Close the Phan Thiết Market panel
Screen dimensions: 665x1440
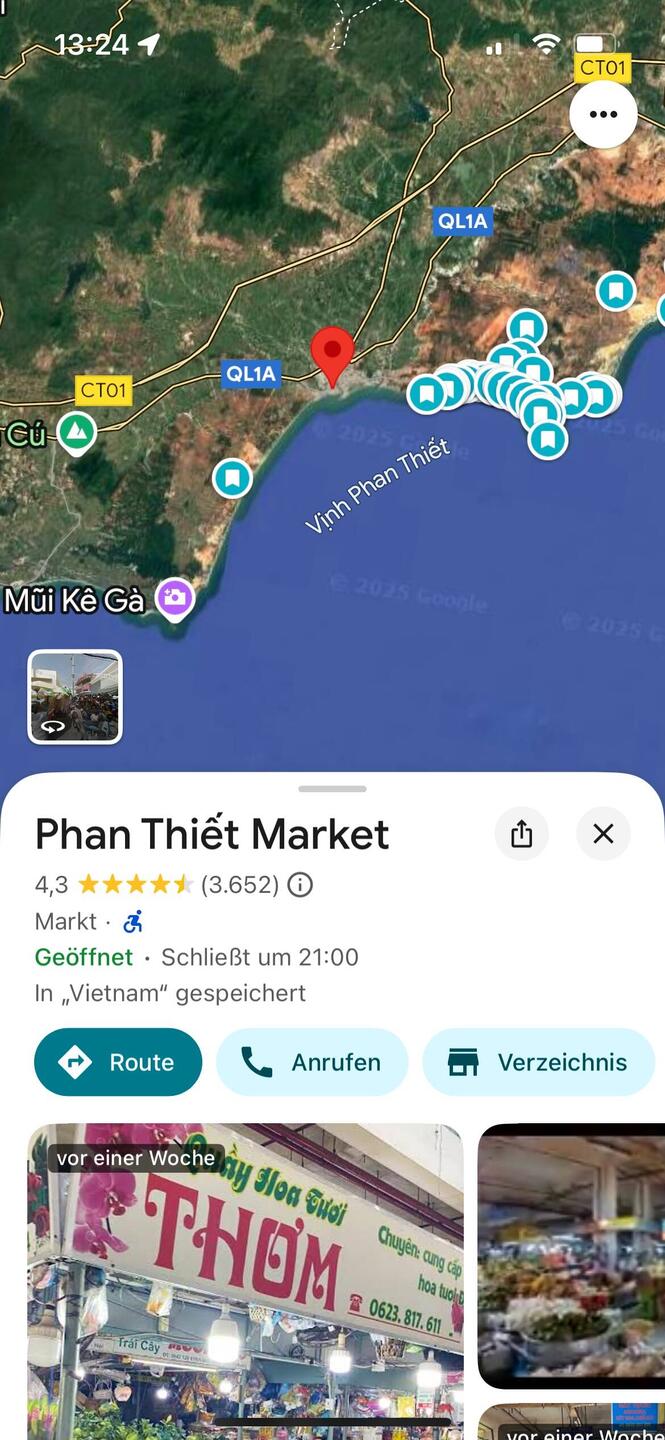(x=603, y=834)
